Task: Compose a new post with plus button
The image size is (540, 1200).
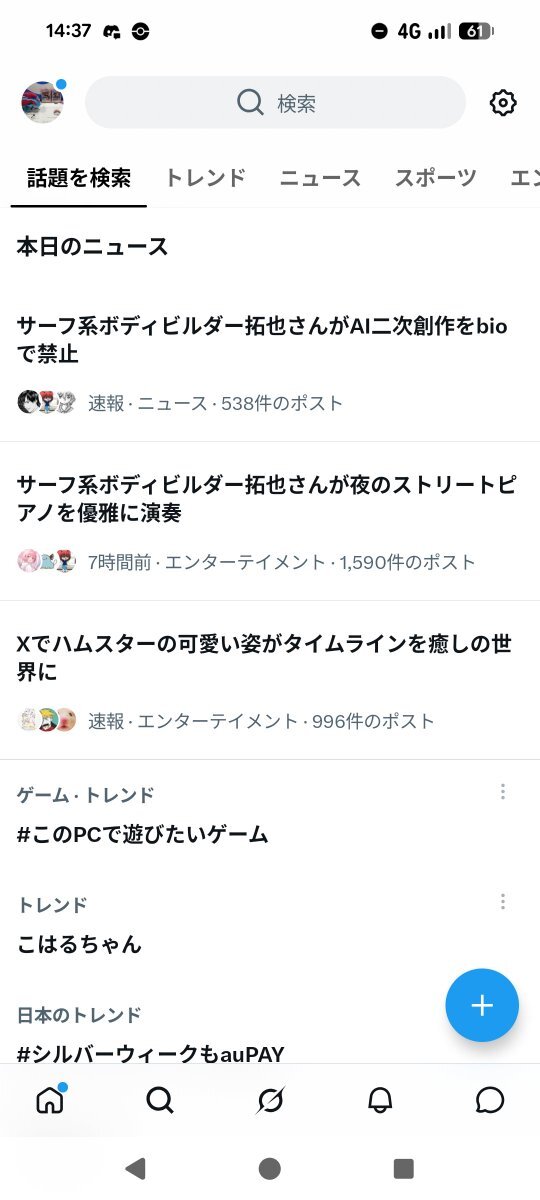Action: (482, 1005)
